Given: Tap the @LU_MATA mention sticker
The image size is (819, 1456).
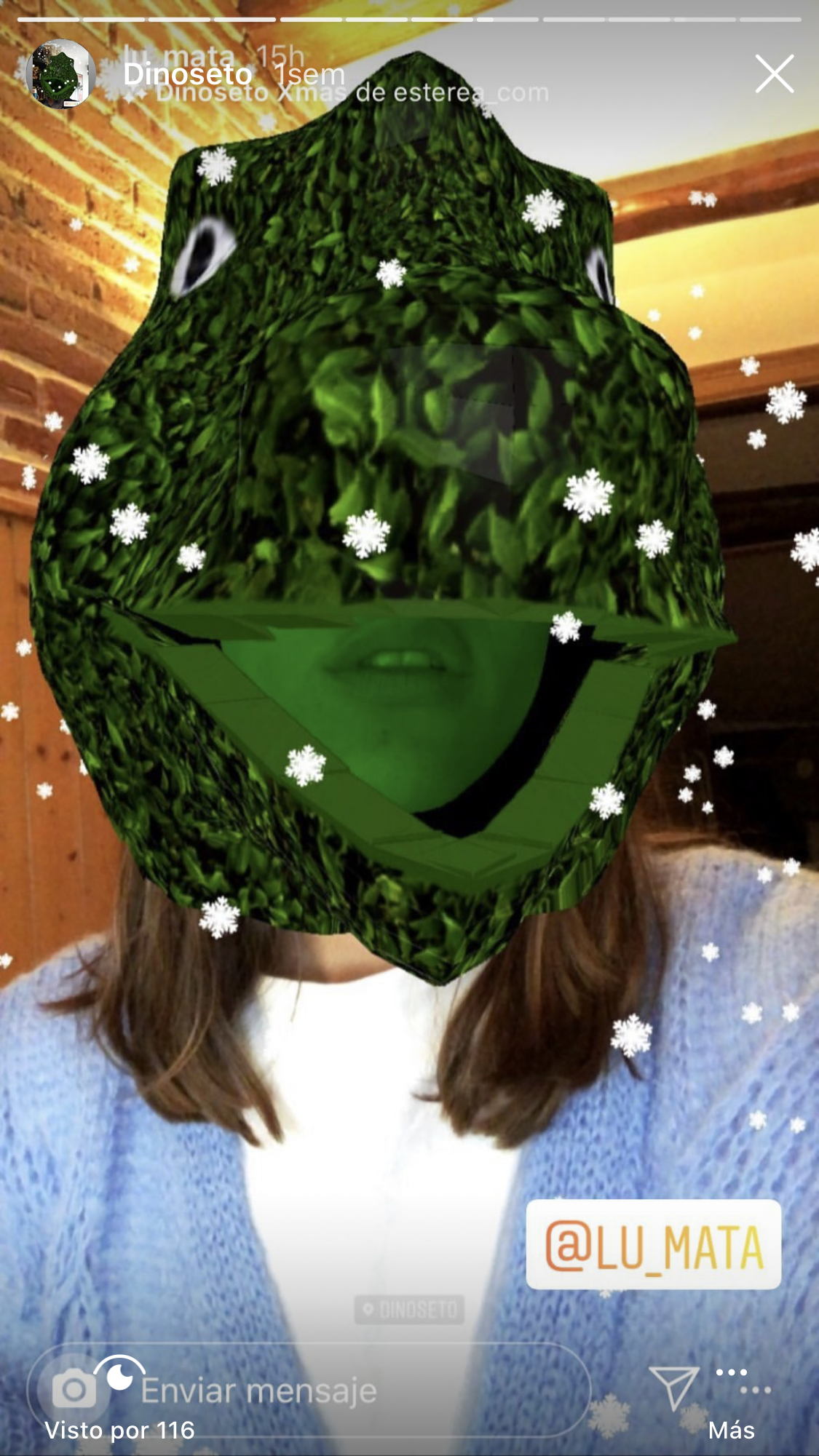Looking at the screenshot, I should point(653,1246).
